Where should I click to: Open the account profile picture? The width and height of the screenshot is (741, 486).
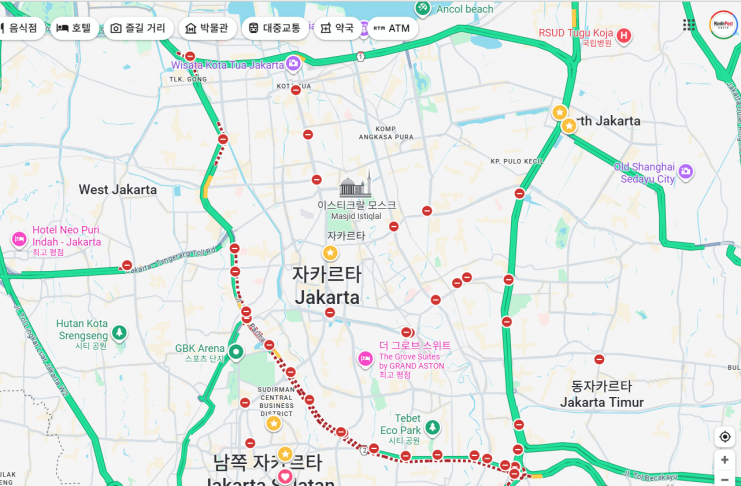[722, 24]
